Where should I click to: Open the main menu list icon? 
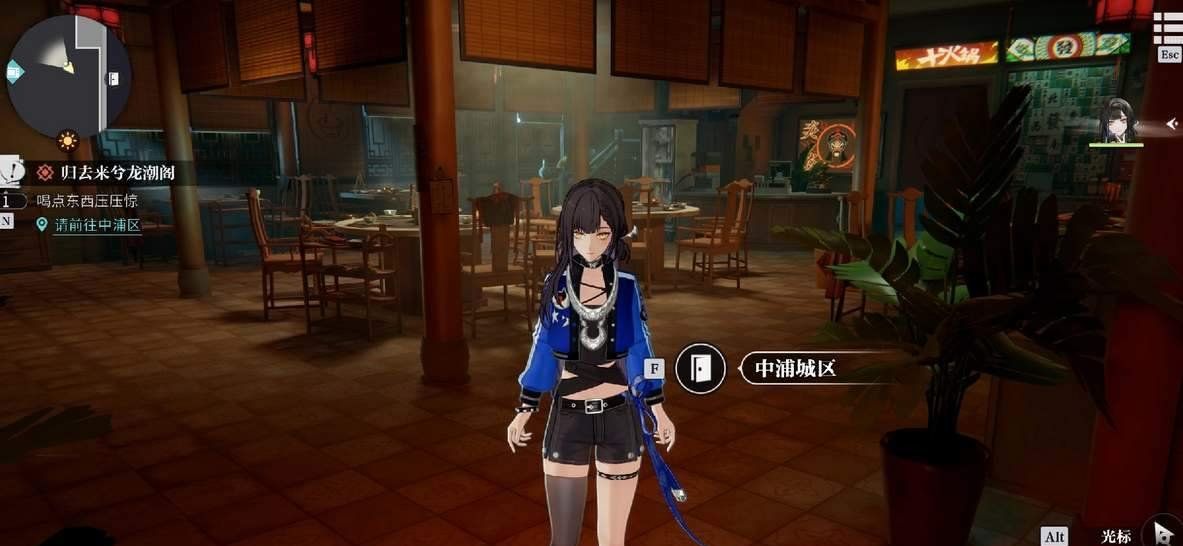(x=1167, y=27)
